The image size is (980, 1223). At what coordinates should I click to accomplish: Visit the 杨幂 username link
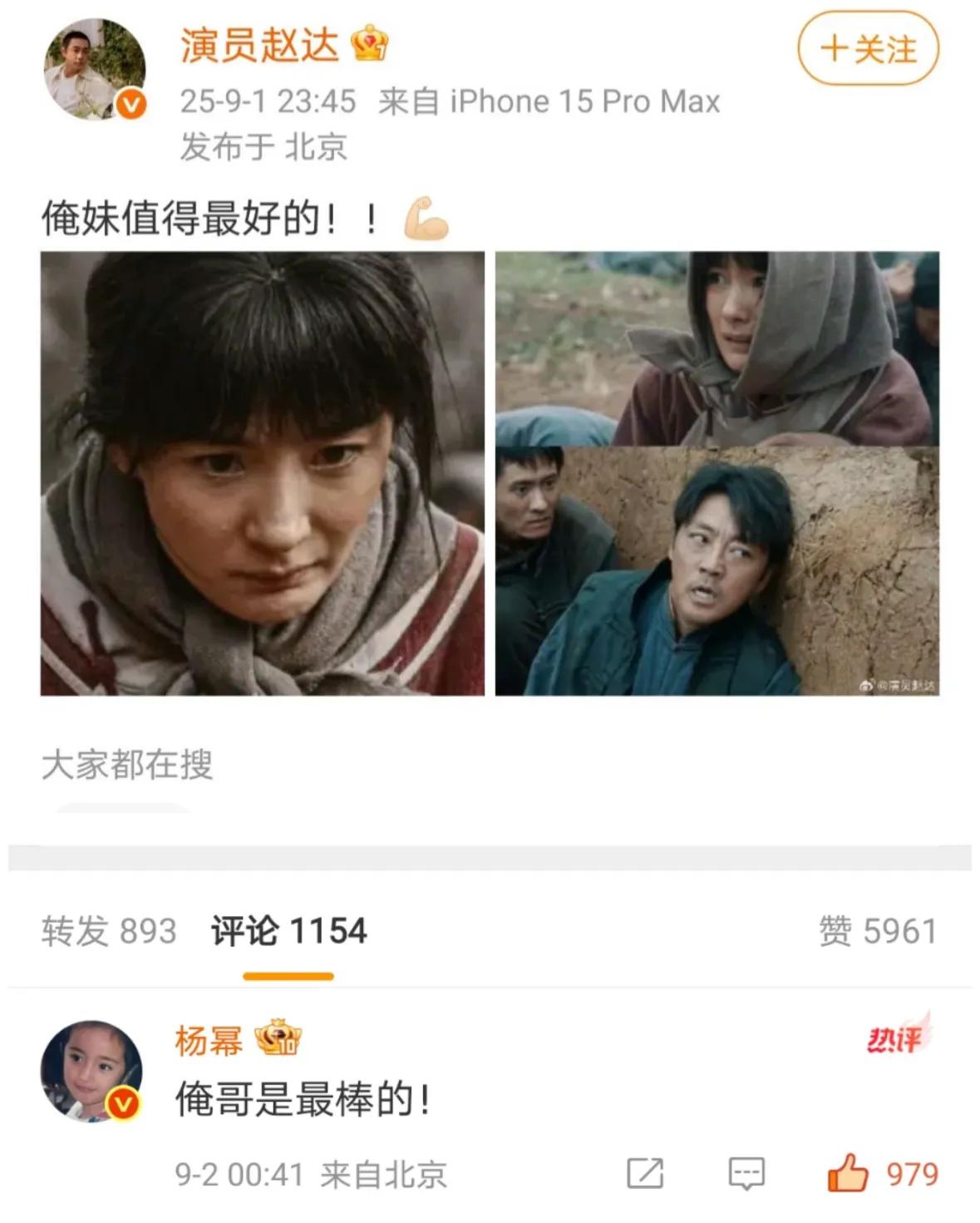click(x=209, y=1040)
